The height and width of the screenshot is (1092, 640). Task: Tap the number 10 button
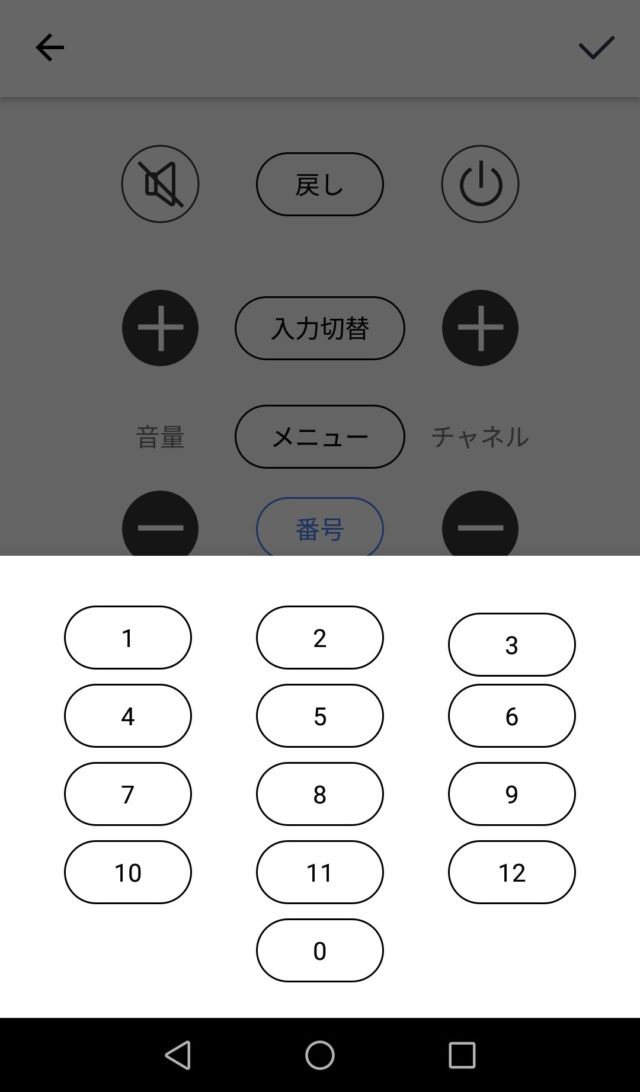127,872
